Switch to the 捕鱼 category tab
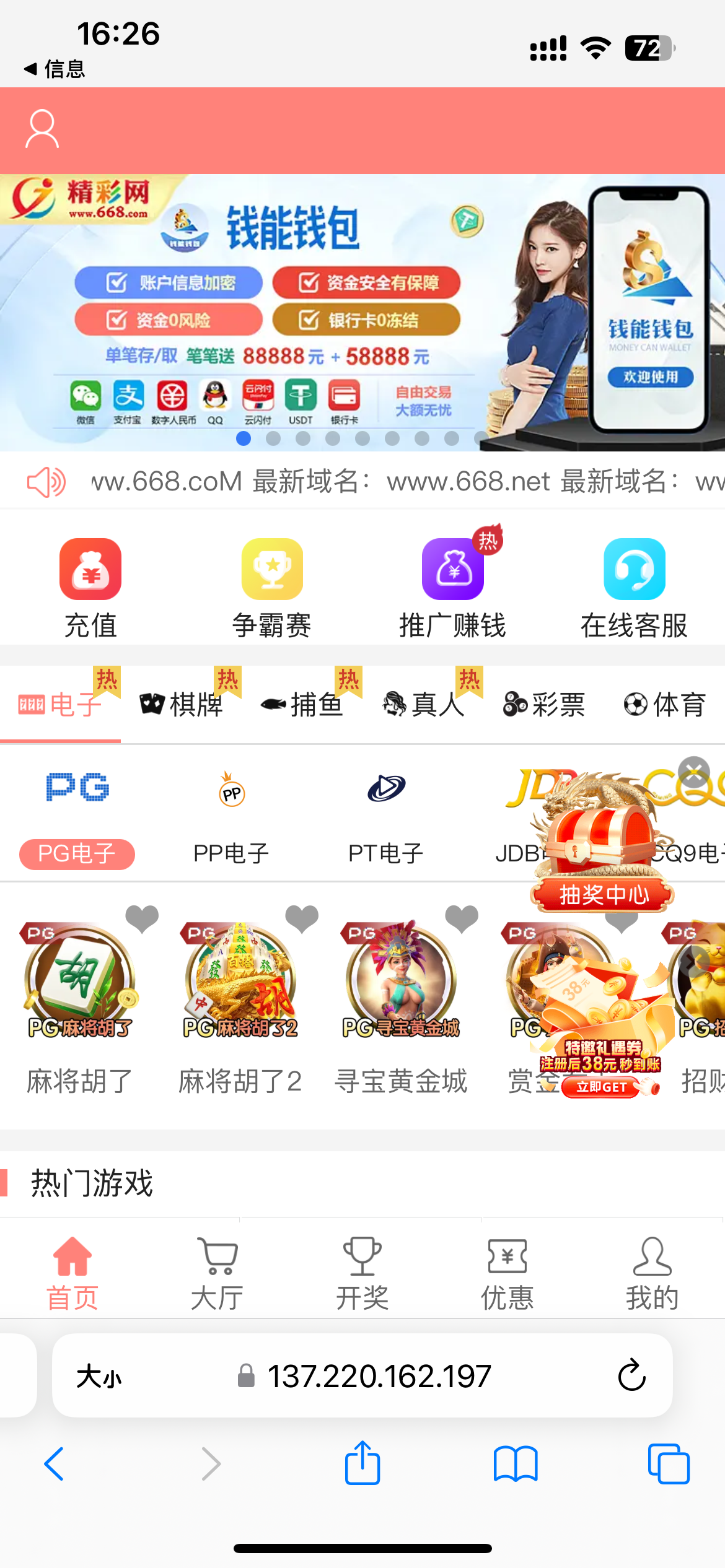Image resolution: width=725 pixels, height=1568 pixels. 302,705
